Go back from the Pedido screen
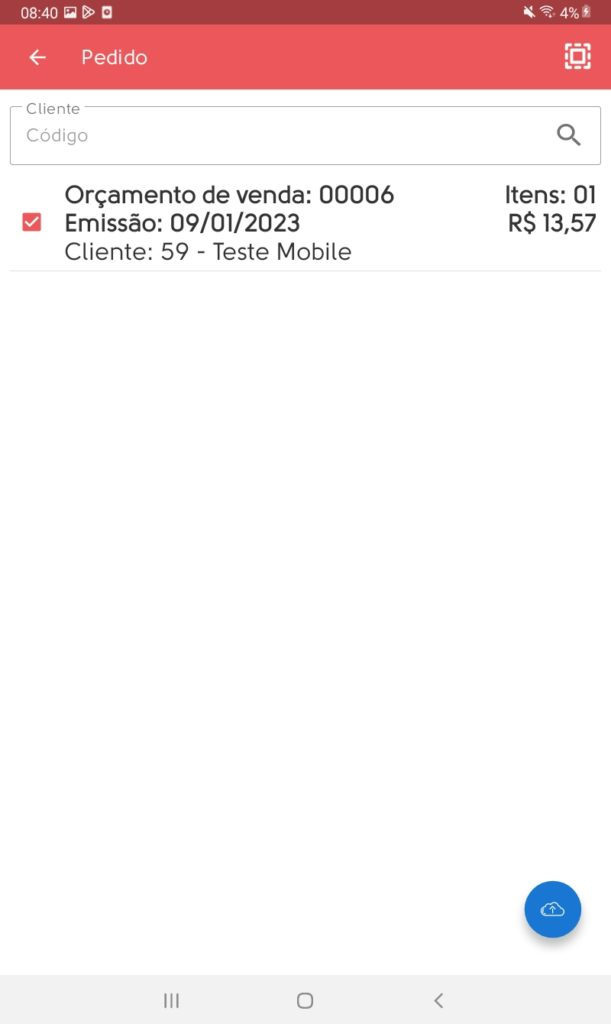The height and width of the screenshot is (1024, 611). pyautogui.click(x=38, y=58)
